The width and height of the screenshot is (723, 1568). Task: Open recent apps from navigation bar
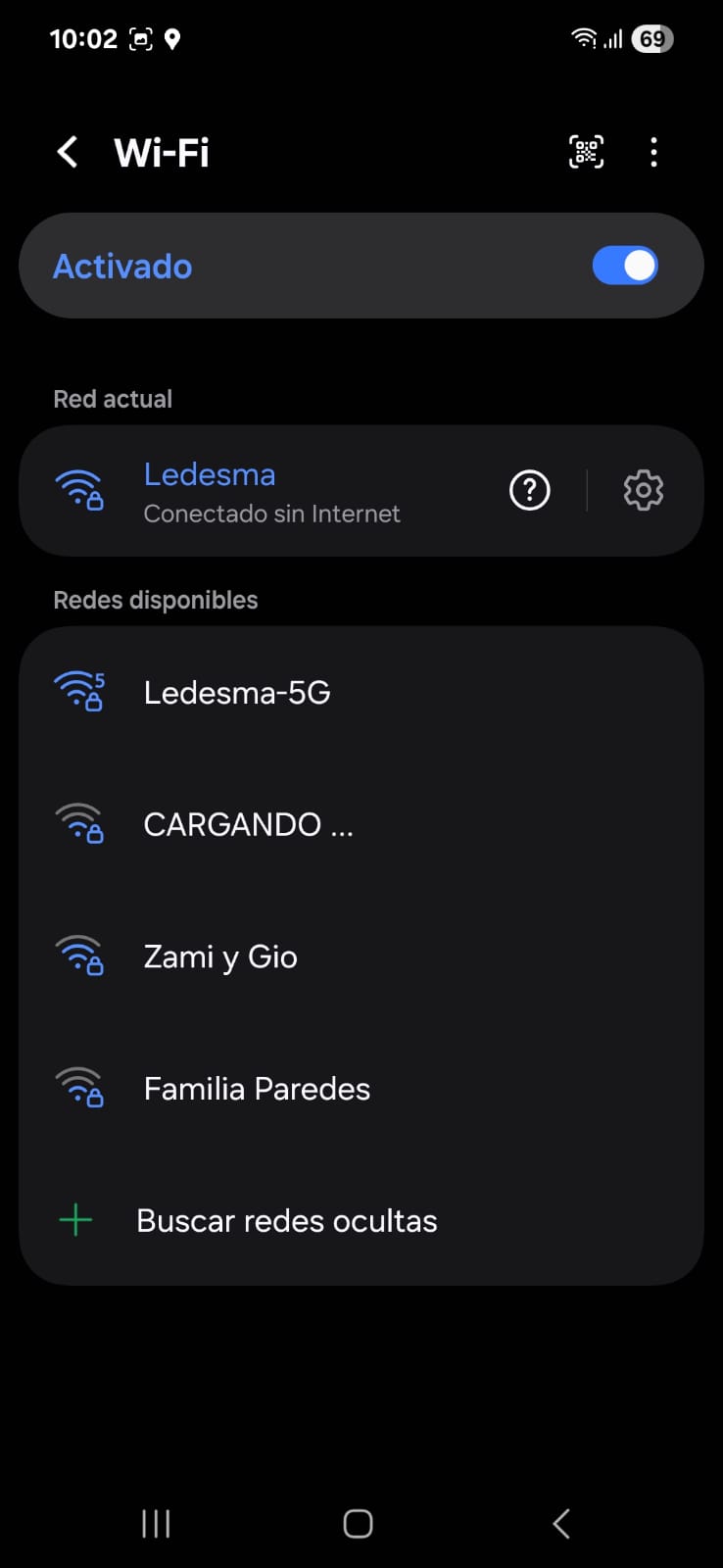pos(156,1524)
